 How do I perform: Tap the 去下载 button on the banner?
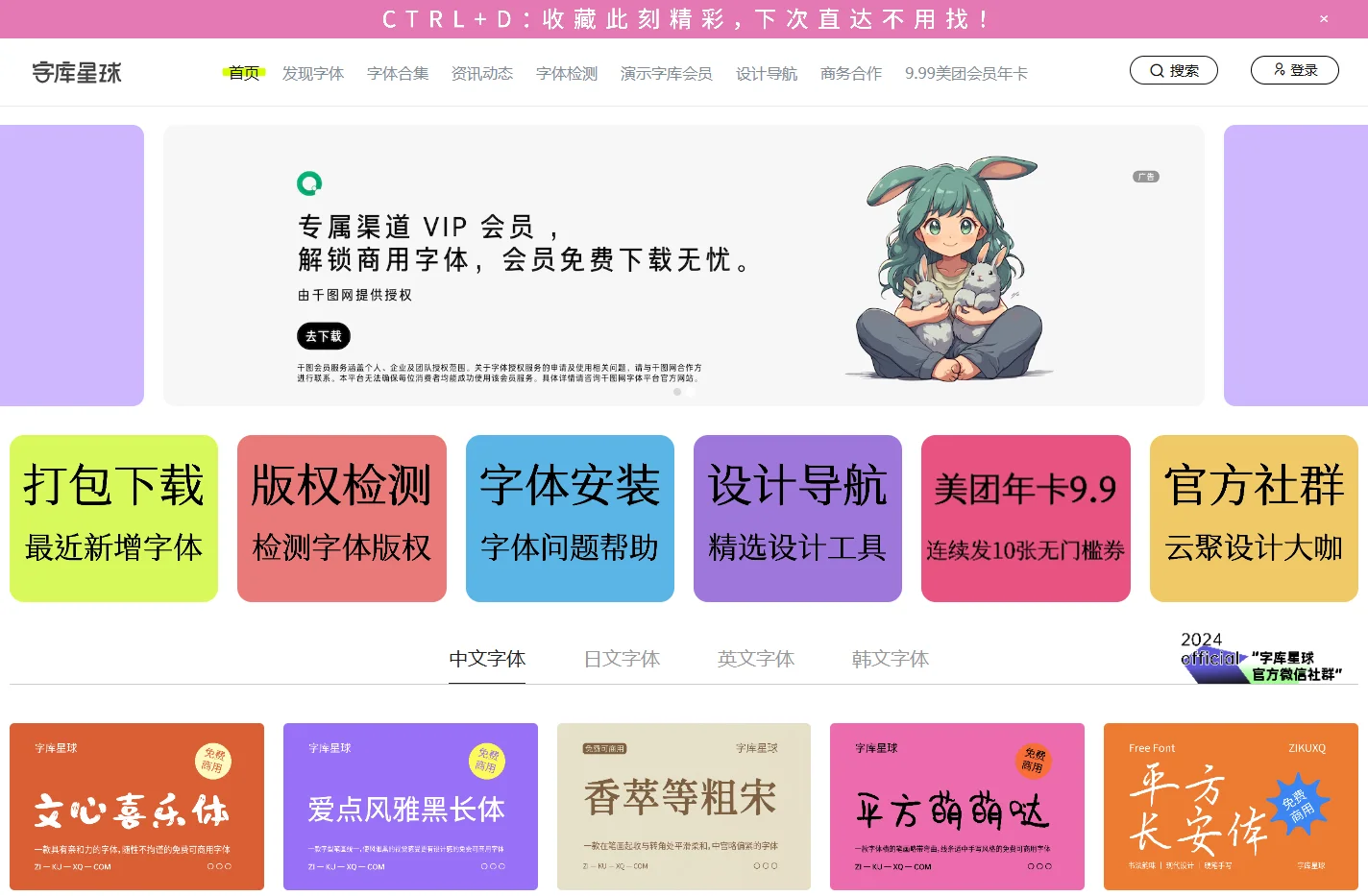point(323,336)
